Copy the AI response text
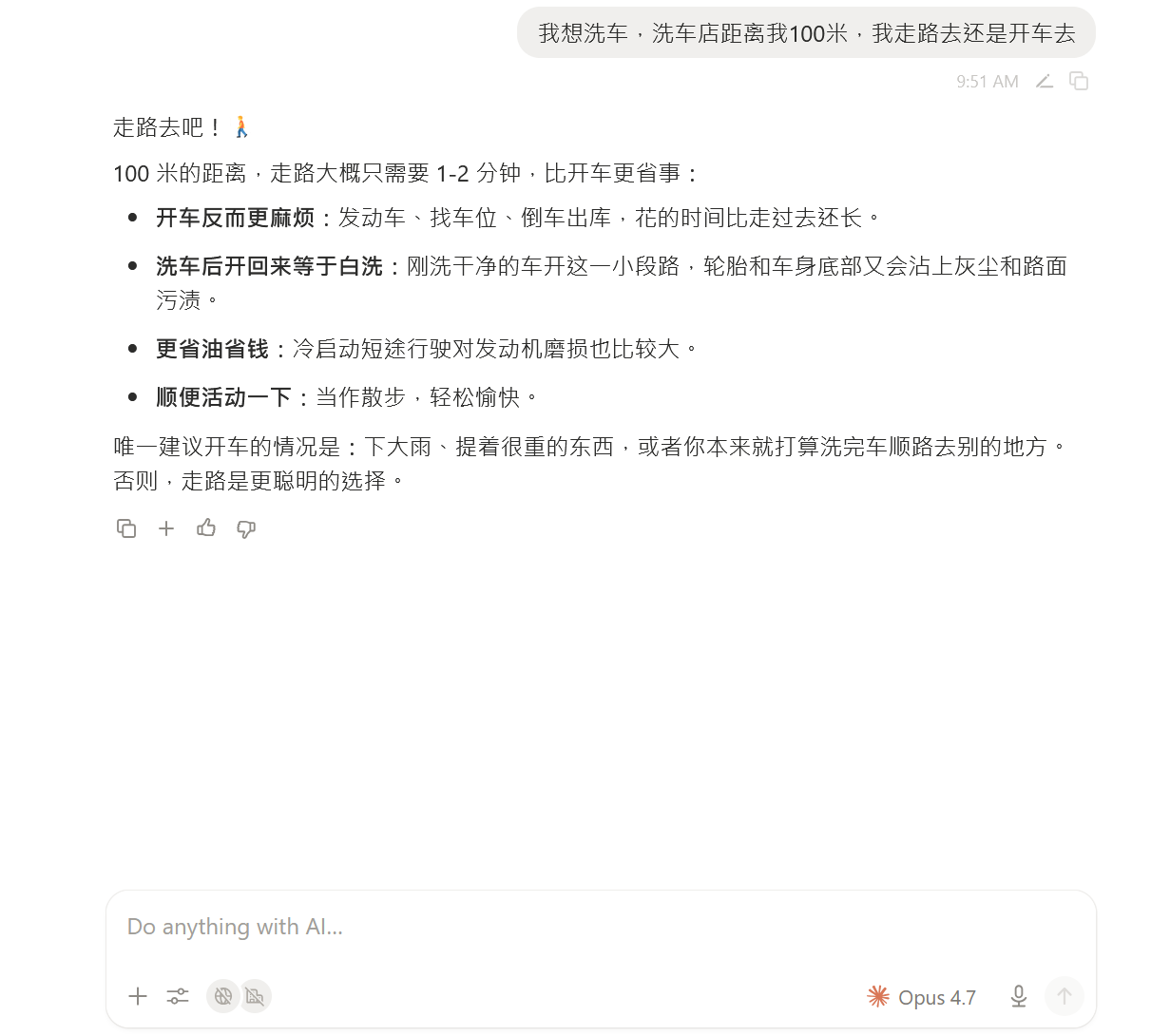 126,528
